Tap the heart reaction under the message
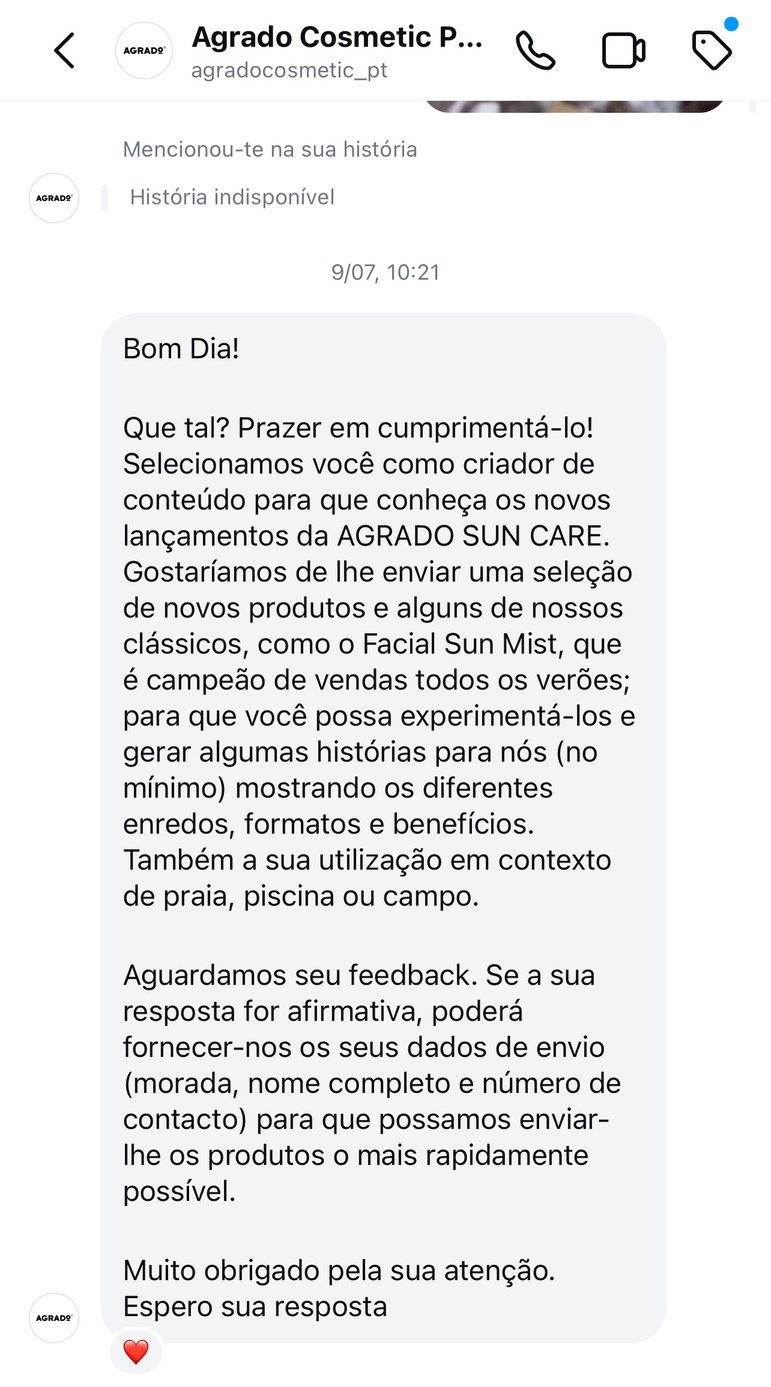Image resolution: width=771 pixels, height=1387 pixels. (x=135, y=1352)
